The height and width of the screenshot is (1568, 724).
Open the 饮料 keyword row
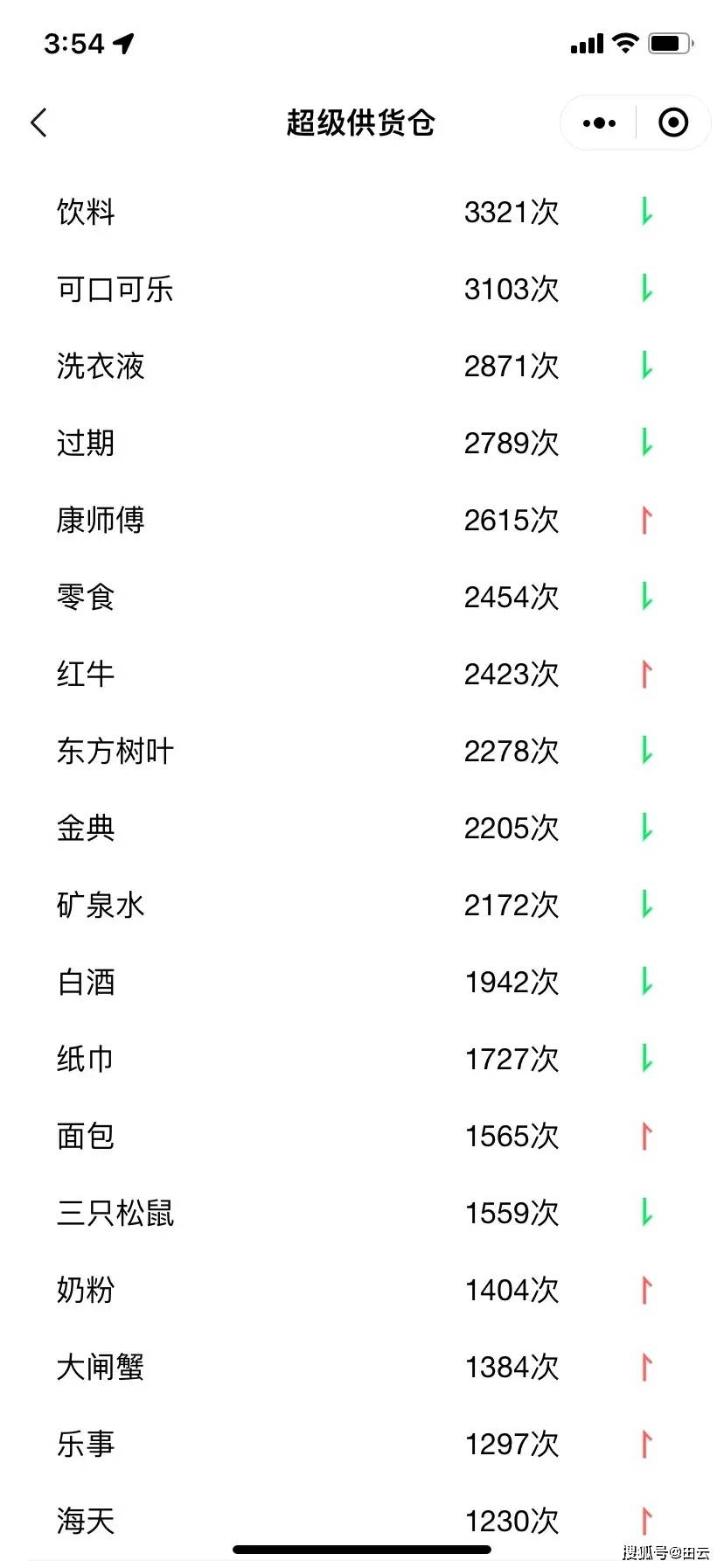[86, 212]
